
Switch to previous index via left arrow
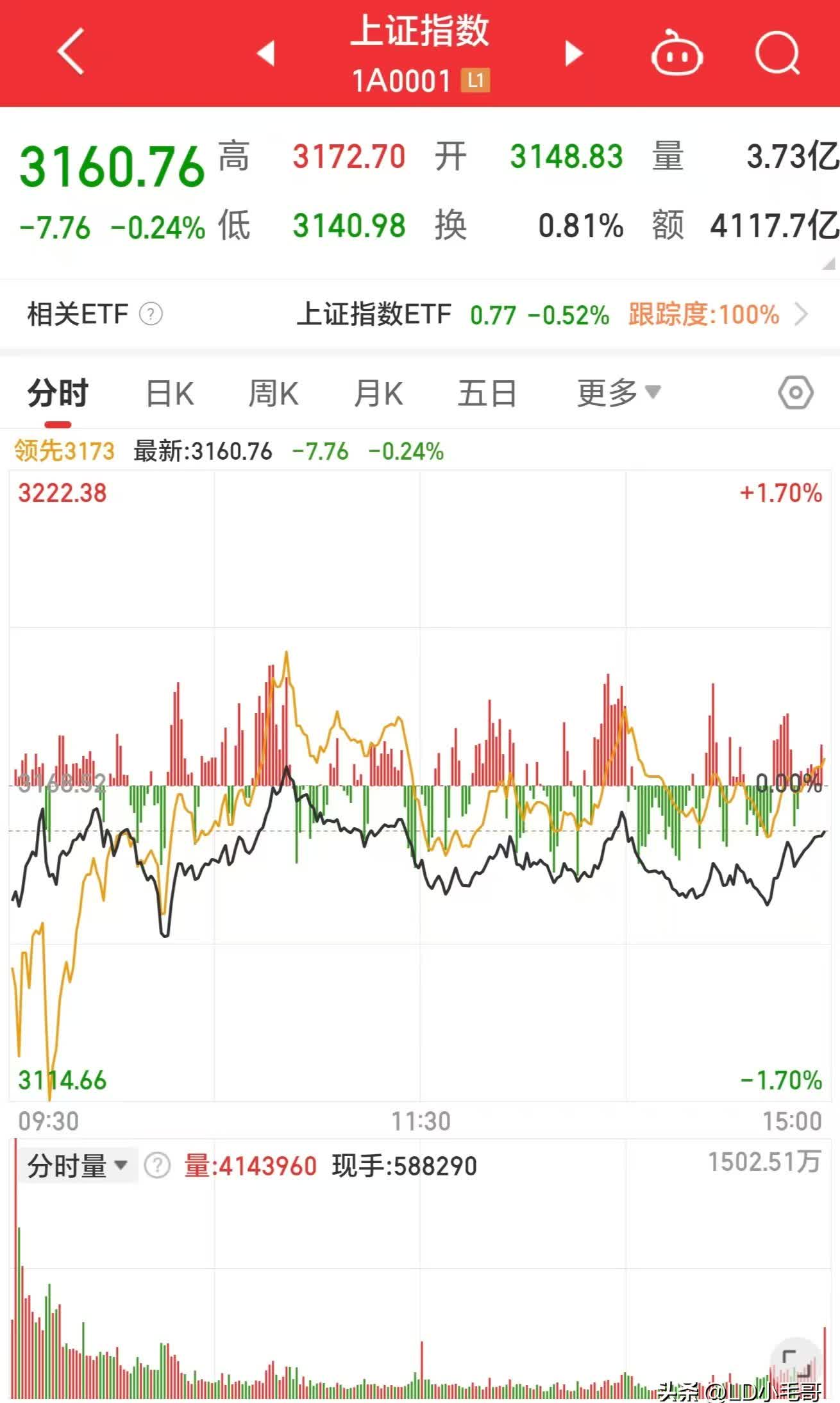click(x=267, y=55)
